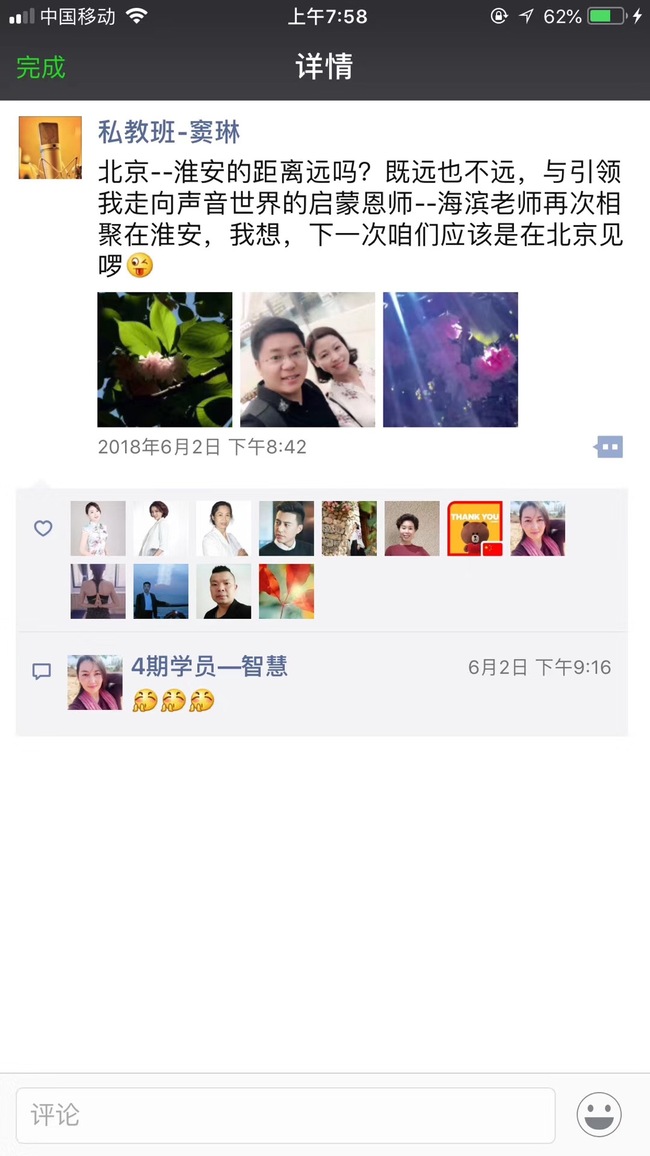Open 私教班-窦琳's profile avatar
The height and width of the screenshot is (1156, 650).
tap(50, 148)
